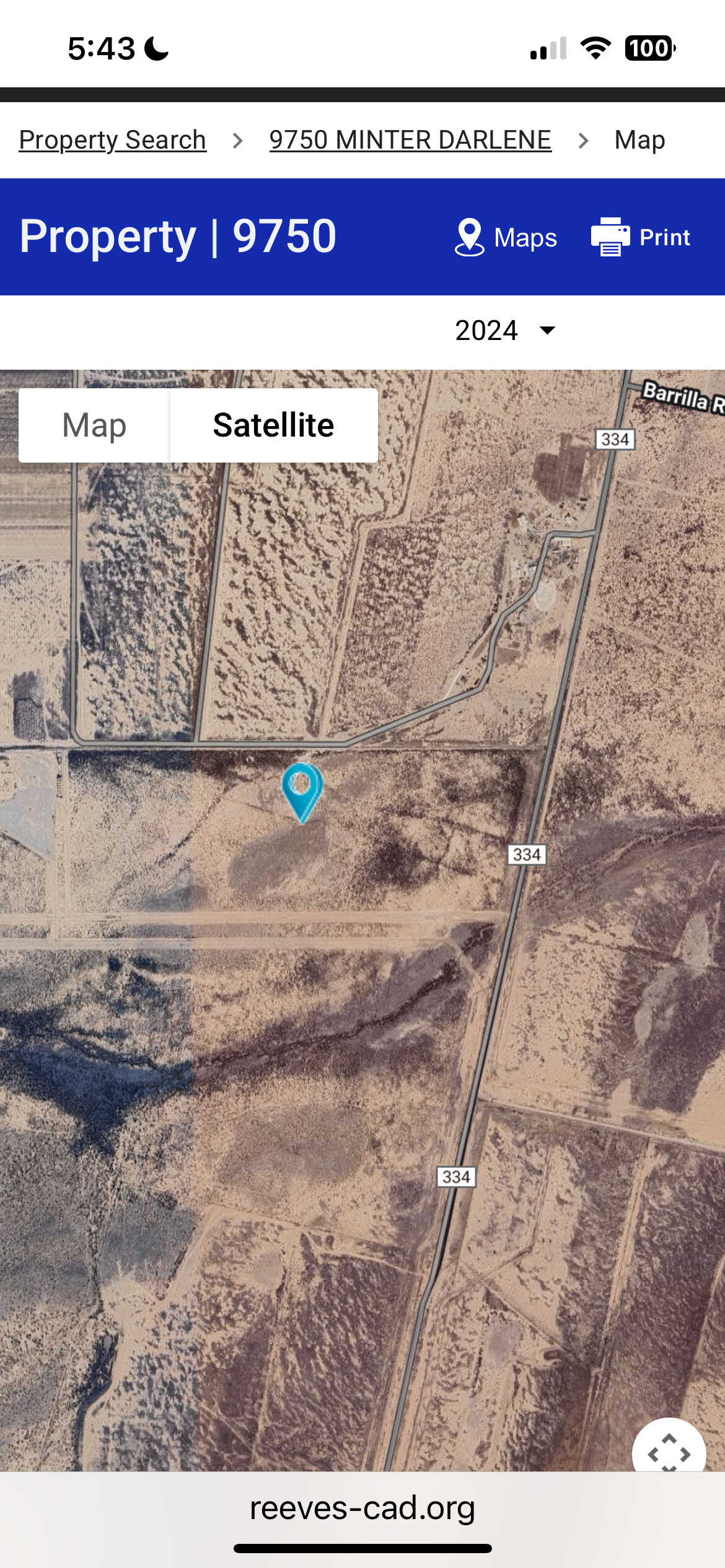Select the Satellite view
Viewport: 725px width, 1568px height.
(274, 425)
